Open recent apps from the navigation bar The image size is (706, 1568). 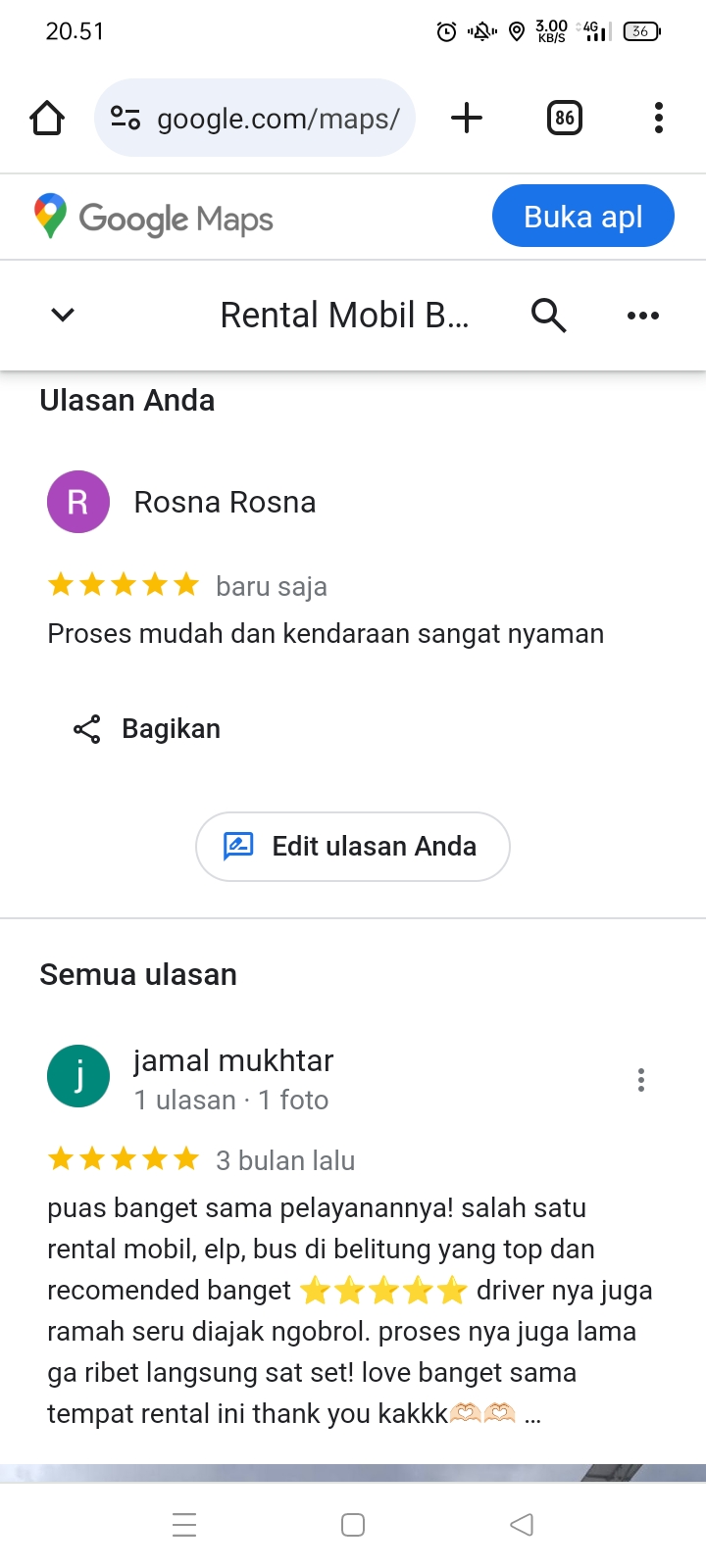184,1525
